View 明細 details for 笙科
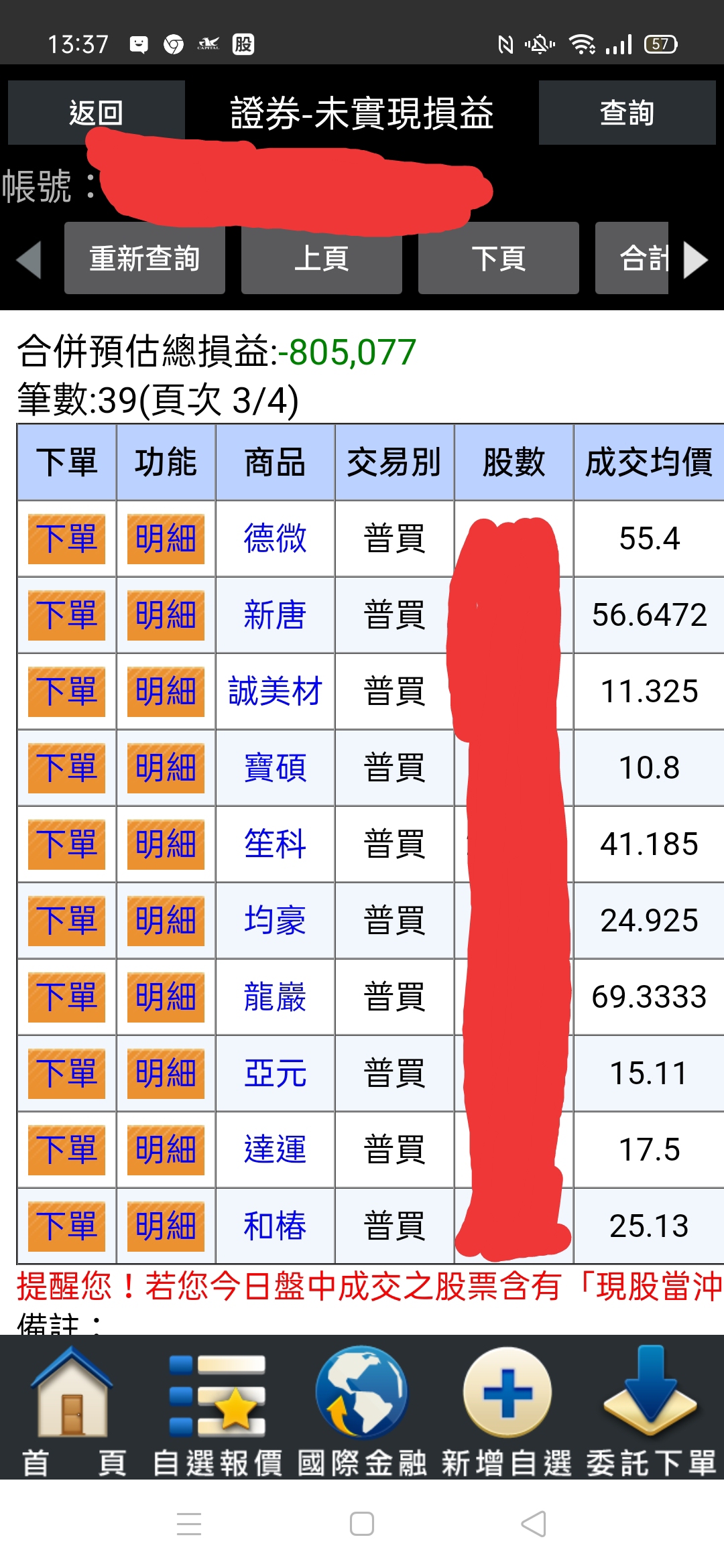The image size is (724, 1568). (166, 844)
